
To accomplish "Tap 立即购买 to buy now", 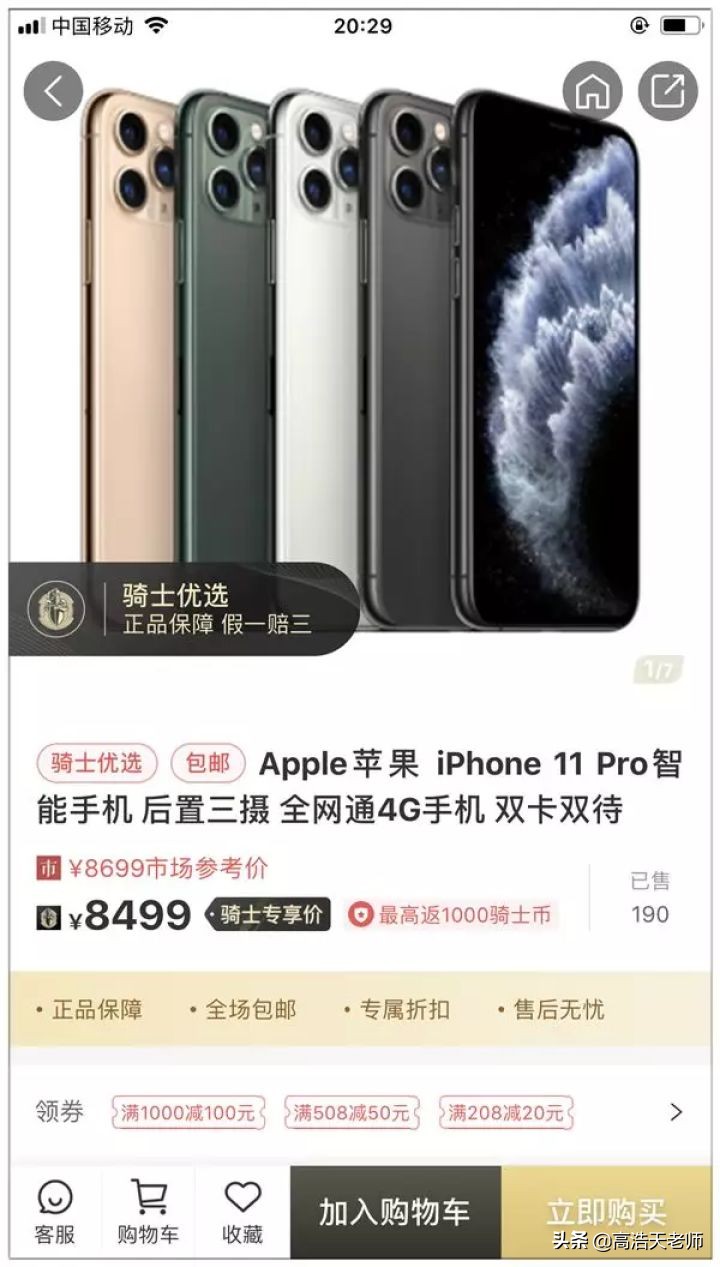I will (606, 1212).
